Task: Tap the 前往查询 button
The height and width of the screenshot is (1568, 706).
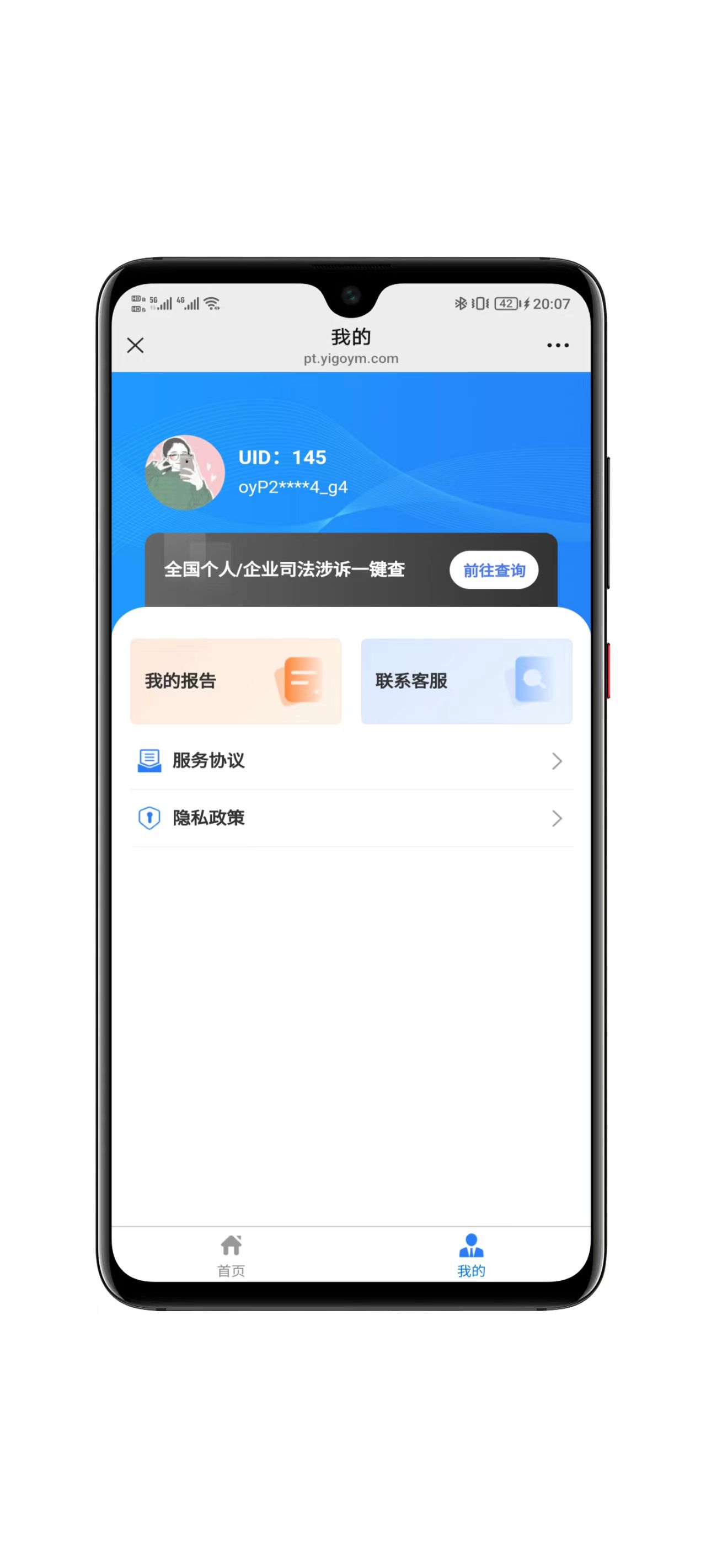Action: pos(494,570)
